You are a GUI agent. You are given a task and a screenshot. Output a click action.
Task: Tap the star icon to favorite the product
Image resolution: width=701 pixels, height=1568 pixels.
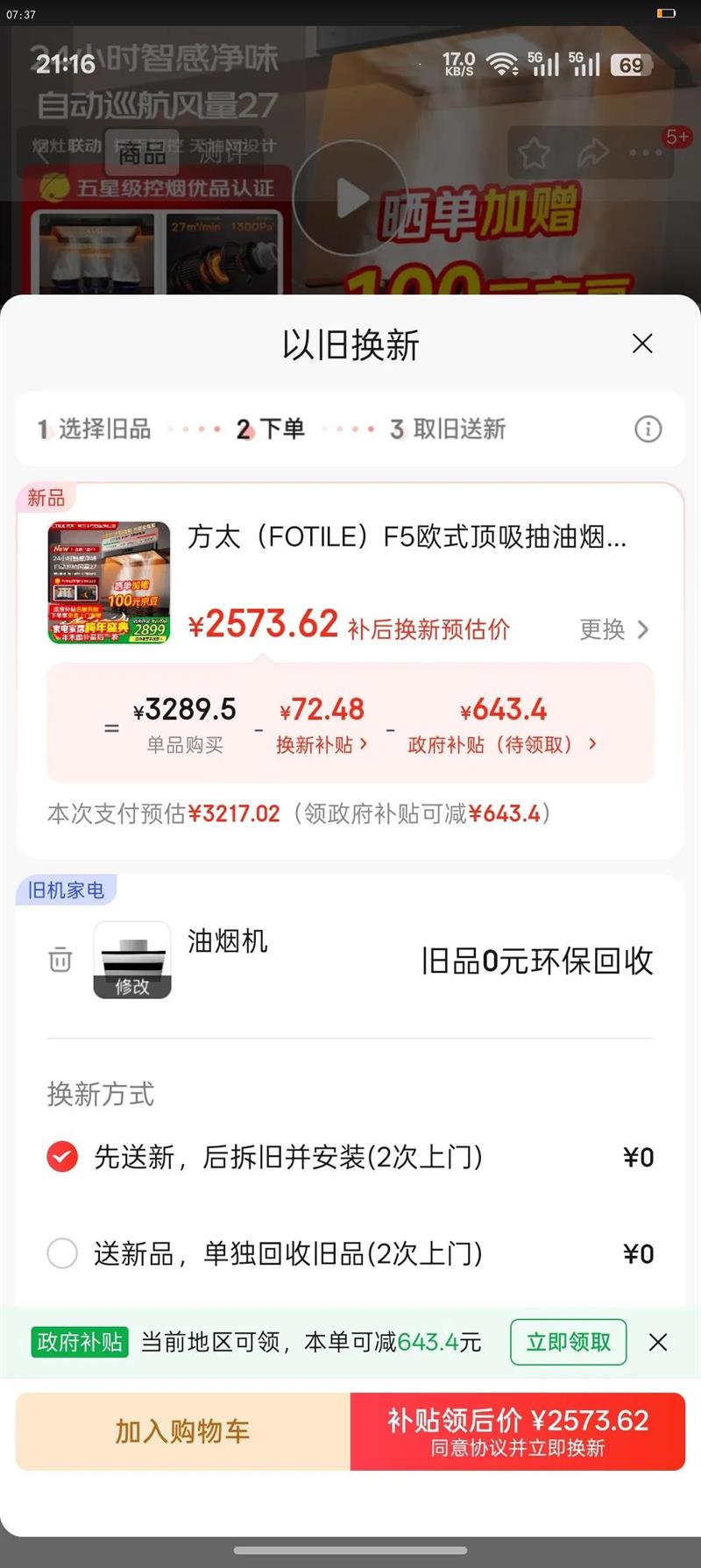tap(533, 152)
